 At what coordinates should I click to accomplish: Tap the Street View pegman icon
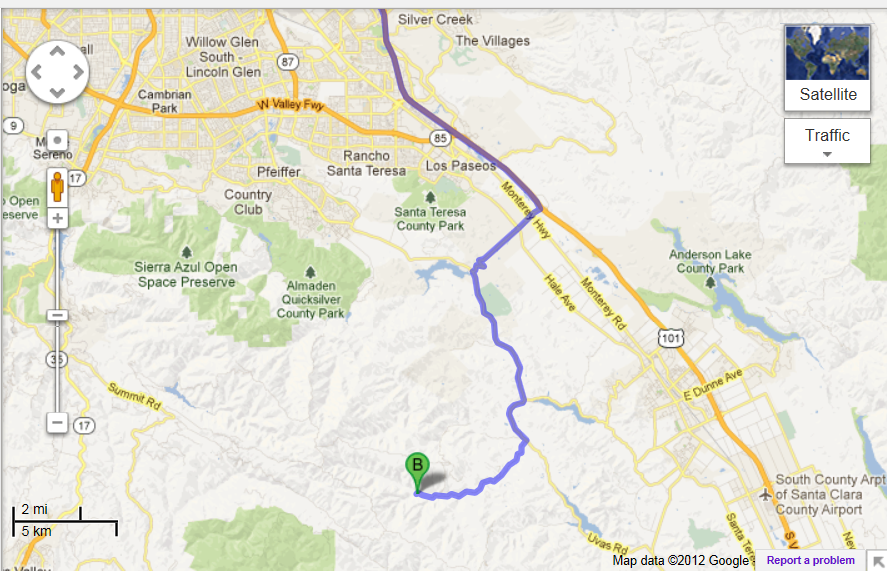pos(57,185)
